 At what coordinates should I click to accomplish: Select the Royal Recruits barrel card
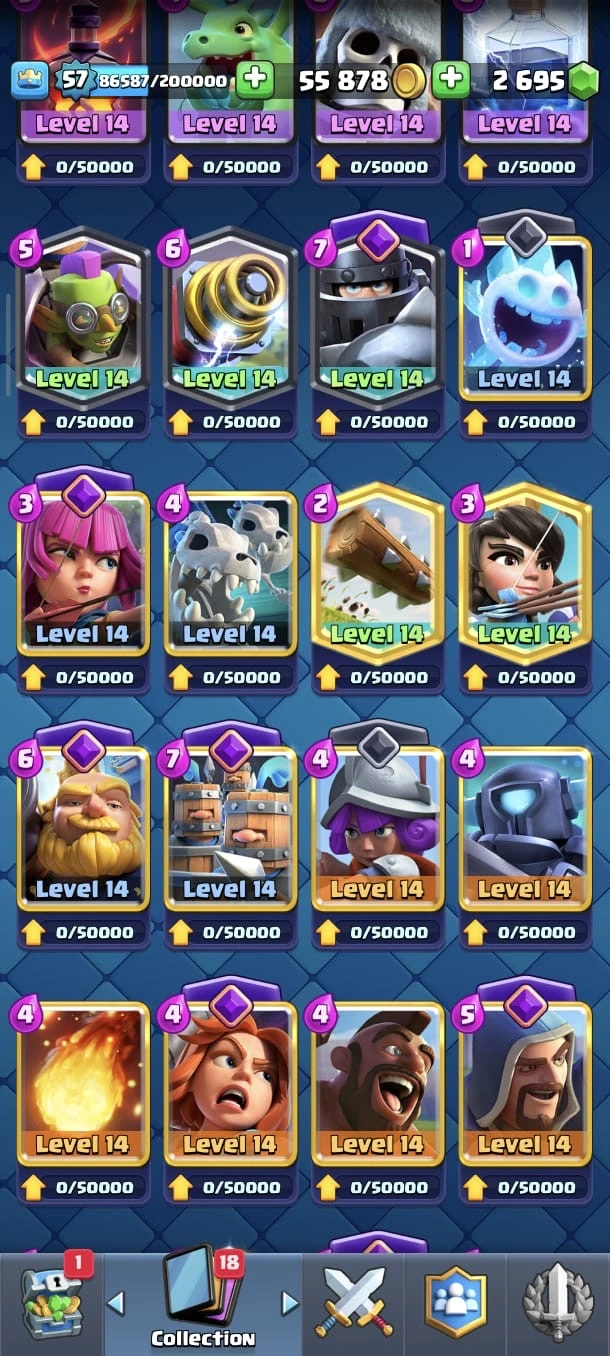click(230, 830)
